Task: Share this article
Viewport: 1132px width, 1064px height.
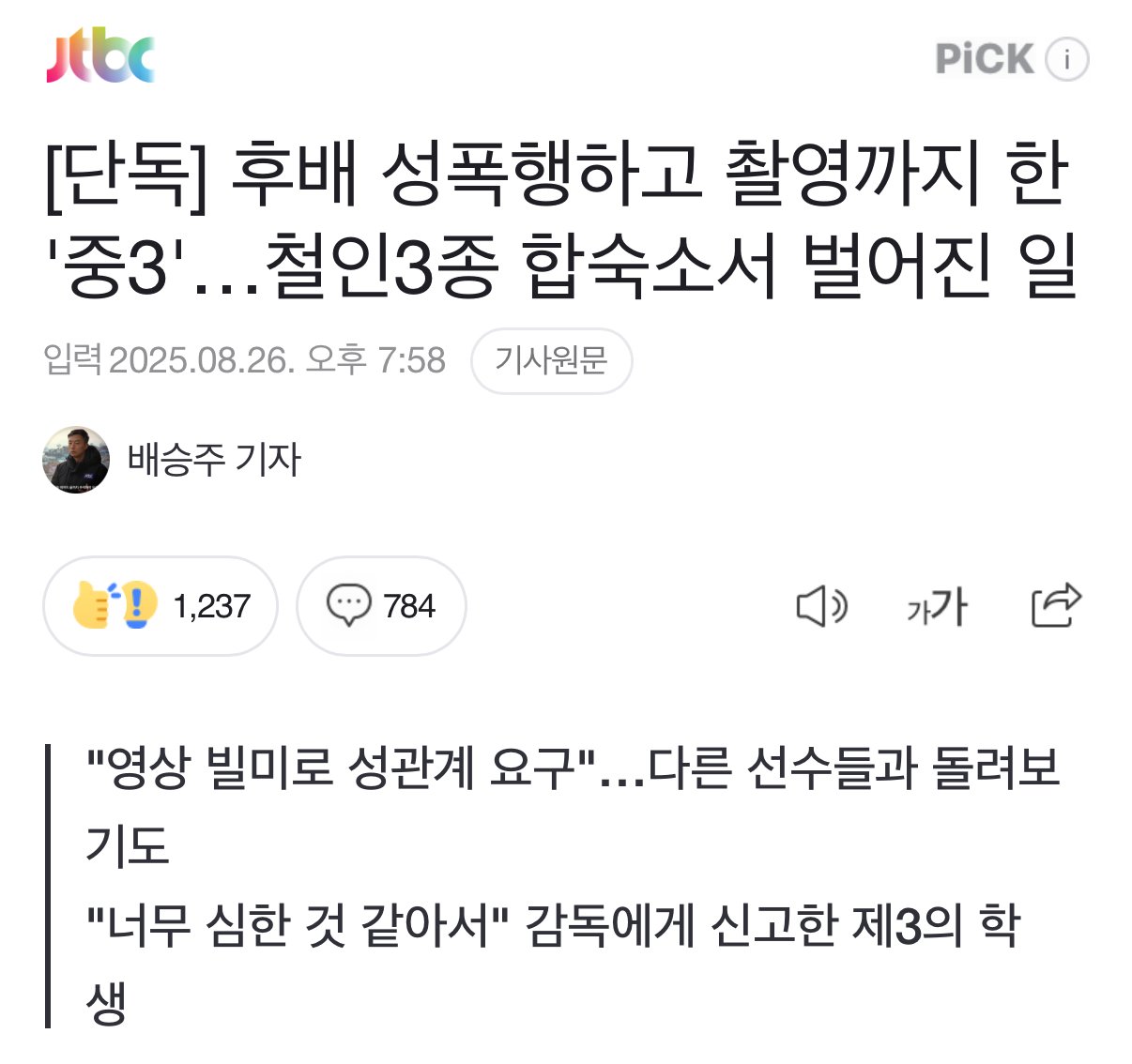Action: click(x=1056, y=606)
